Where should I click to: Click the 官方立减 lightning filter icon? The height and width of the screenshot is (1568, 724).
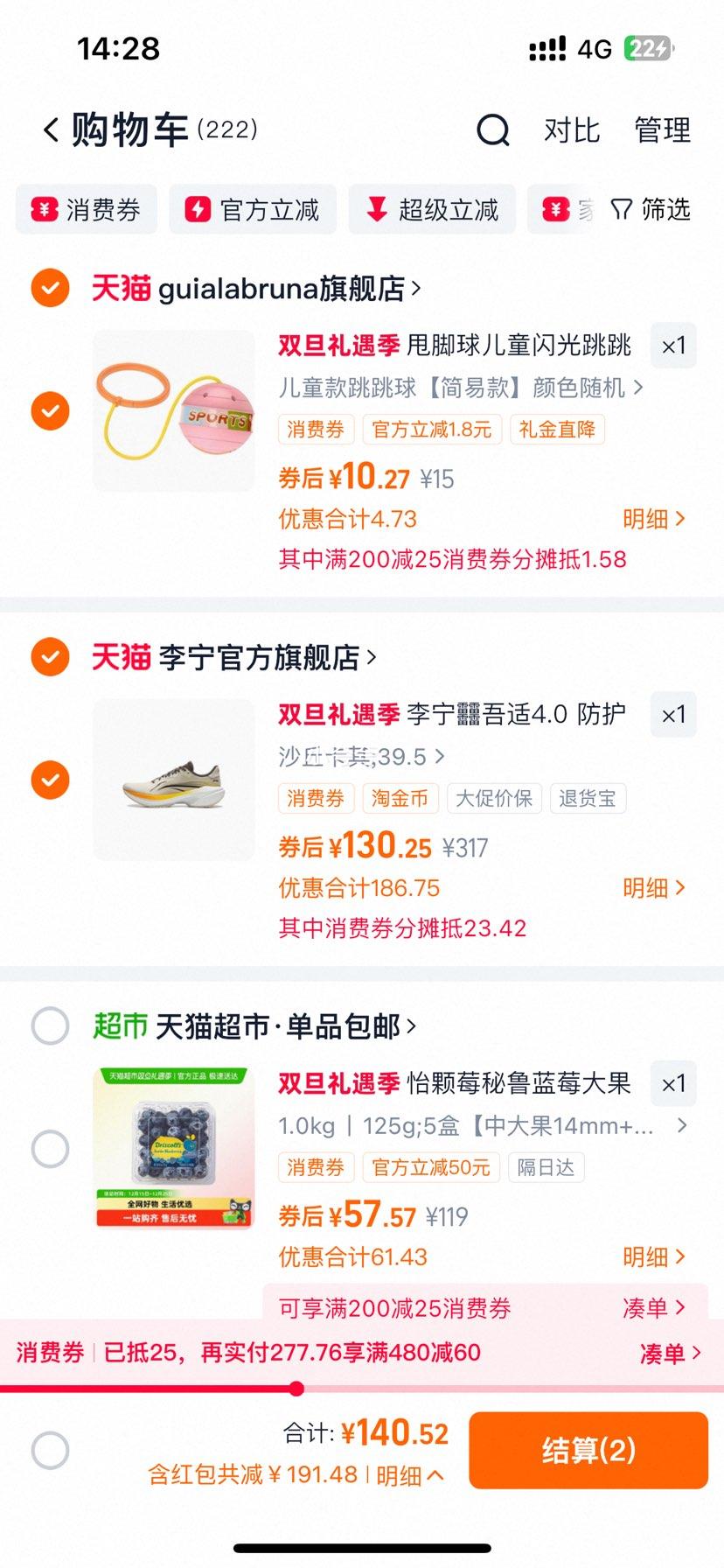(199, 209)
